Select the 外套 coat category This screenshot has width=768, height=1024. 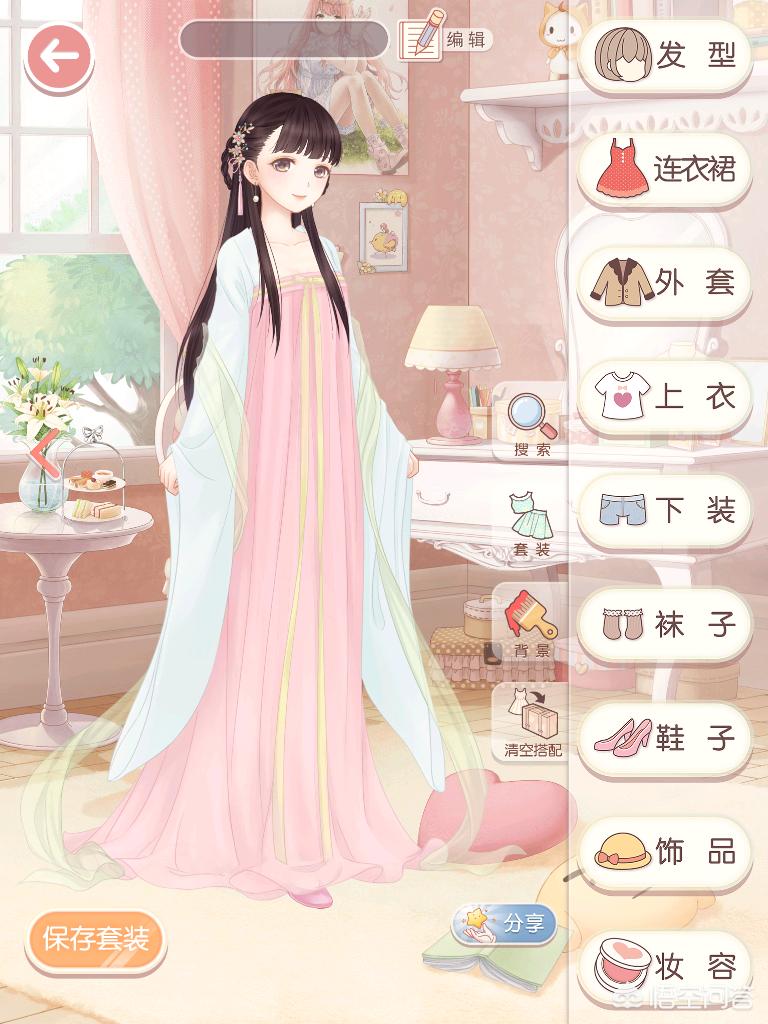coord(665,283)
